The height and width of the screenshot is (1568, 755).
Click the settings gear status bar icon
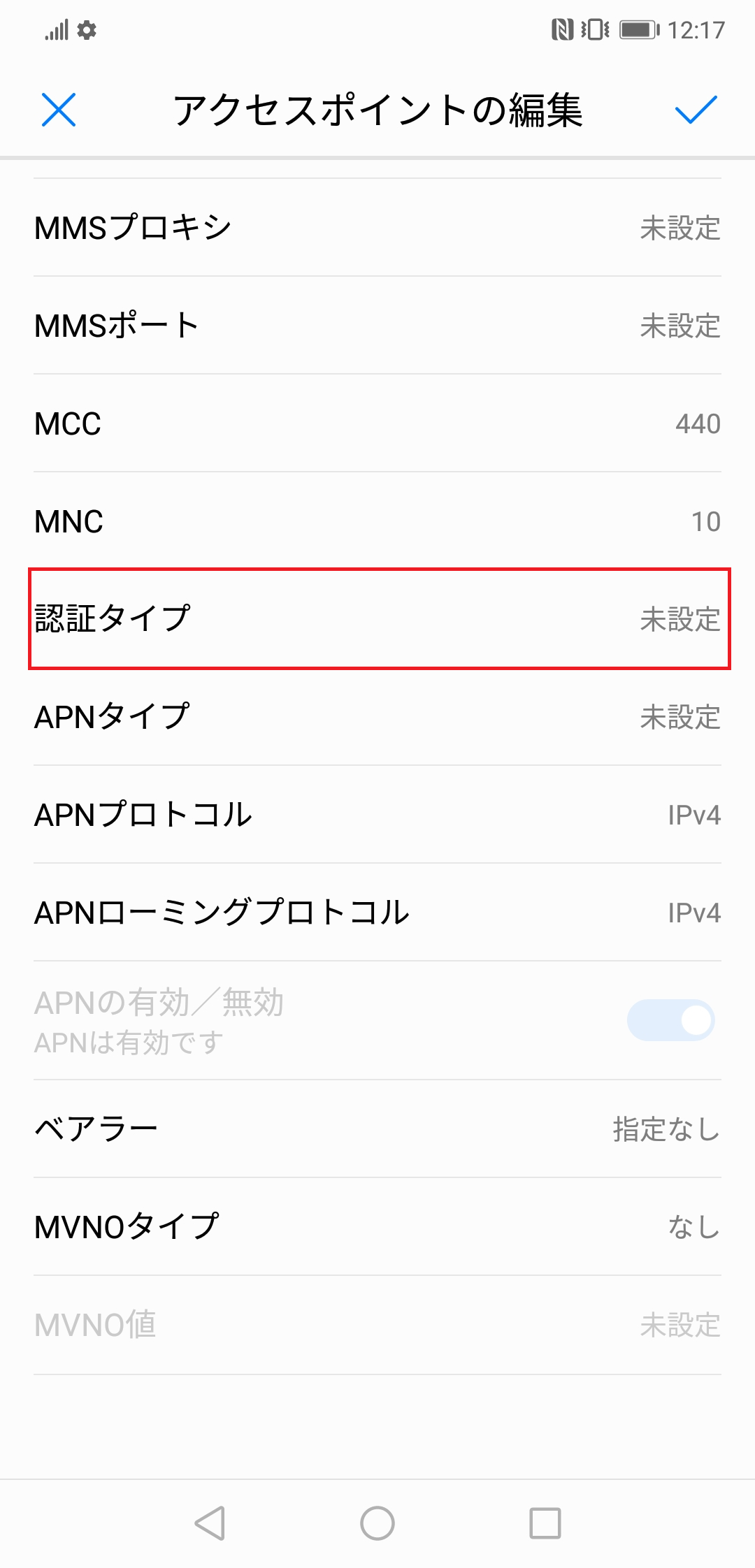pos(87,30)
